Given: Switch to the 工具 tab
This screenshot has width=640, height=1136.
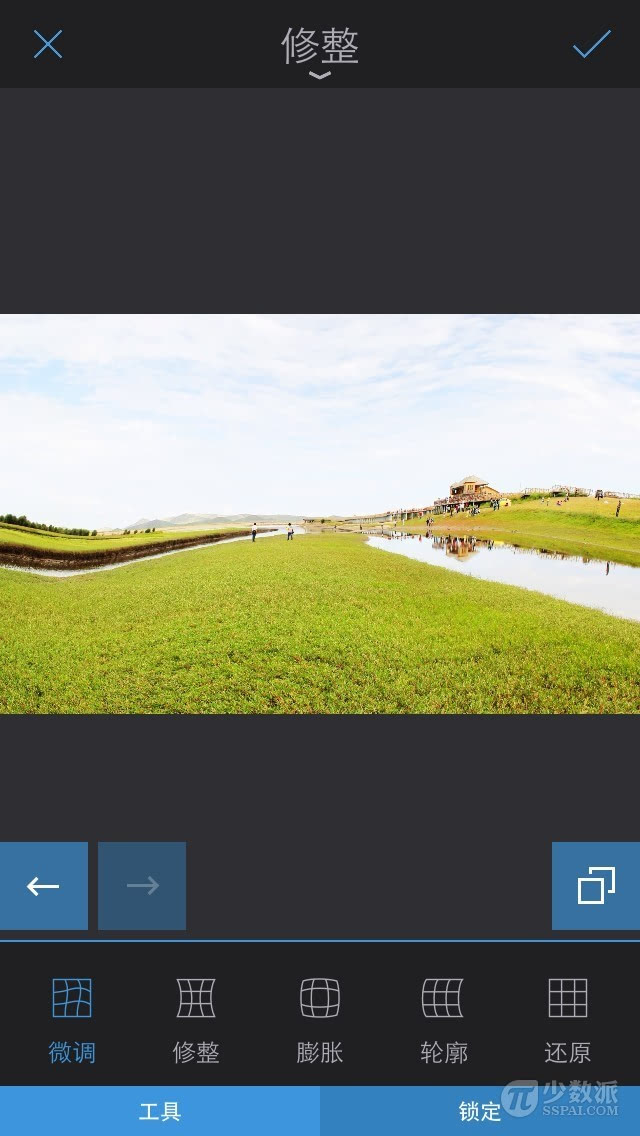Looking at the screenshot, I should click(x=159, y=1111).
